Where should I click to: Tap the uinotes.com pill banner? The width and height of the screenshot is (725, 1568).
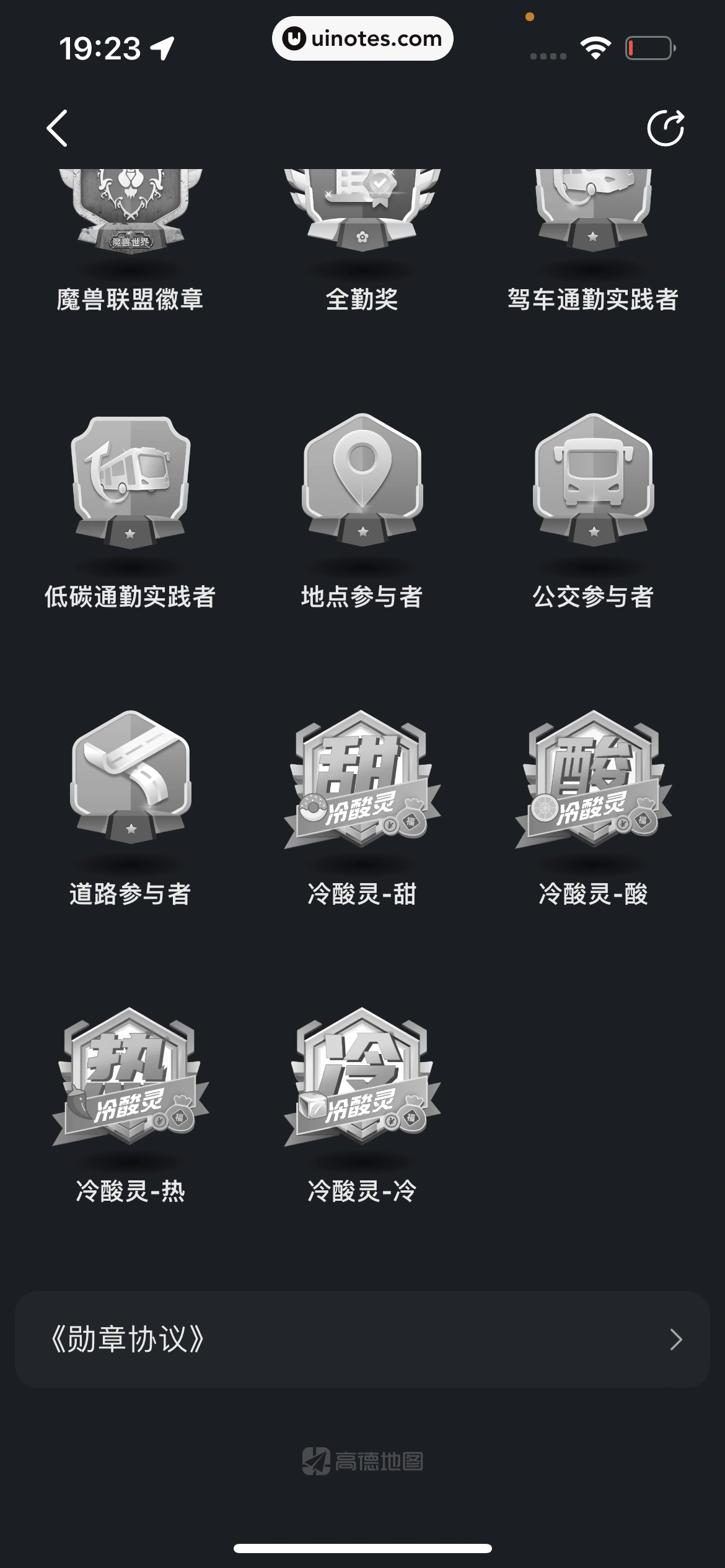pyautogui.click(x=362, y=38)
